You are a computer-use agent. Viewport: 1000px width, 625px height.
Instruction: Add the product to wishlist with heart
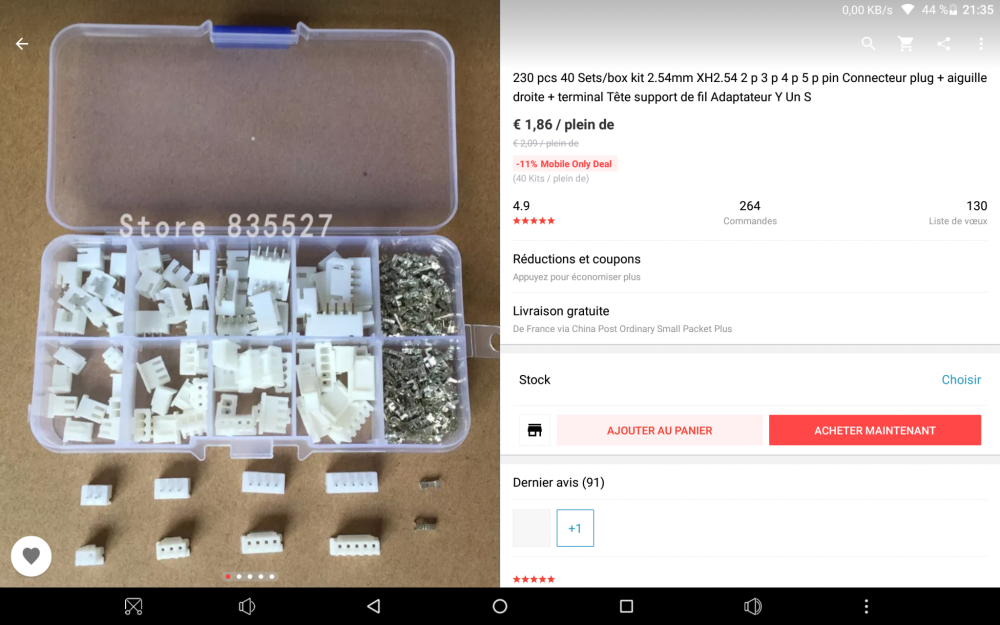click(x=31, y=556)
